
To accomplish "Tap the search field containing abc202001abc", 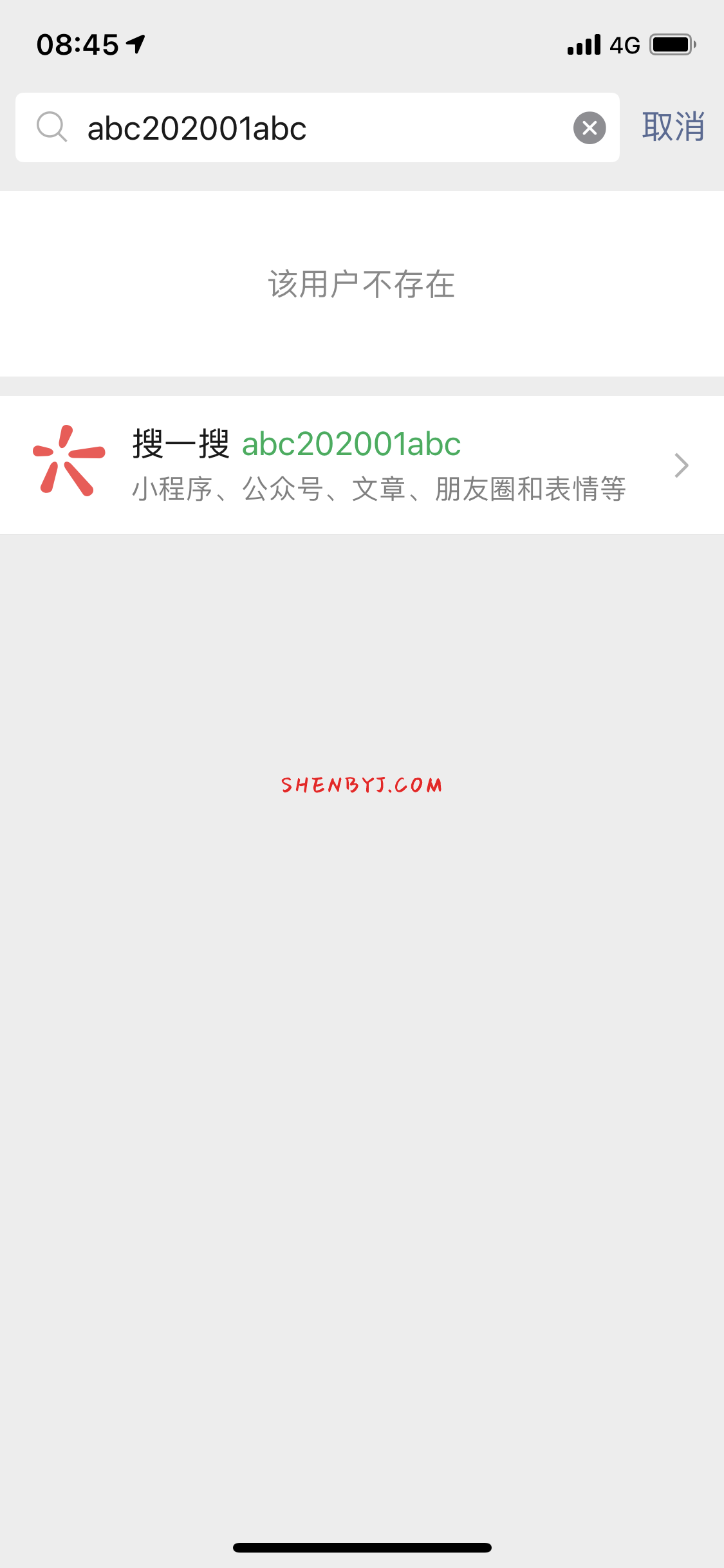I will tap(309, 127).
